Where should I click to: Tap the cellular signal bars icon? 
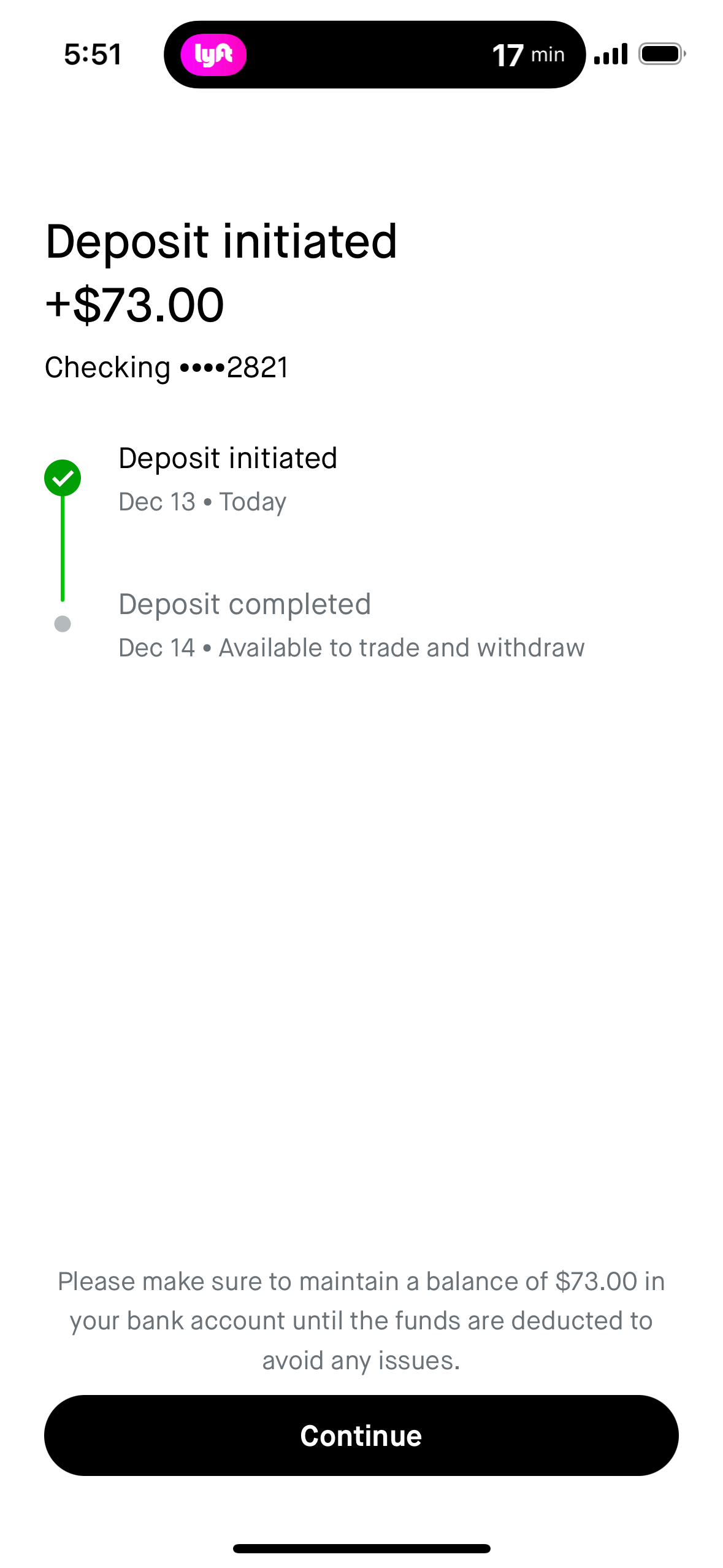[x=611, y=54]
